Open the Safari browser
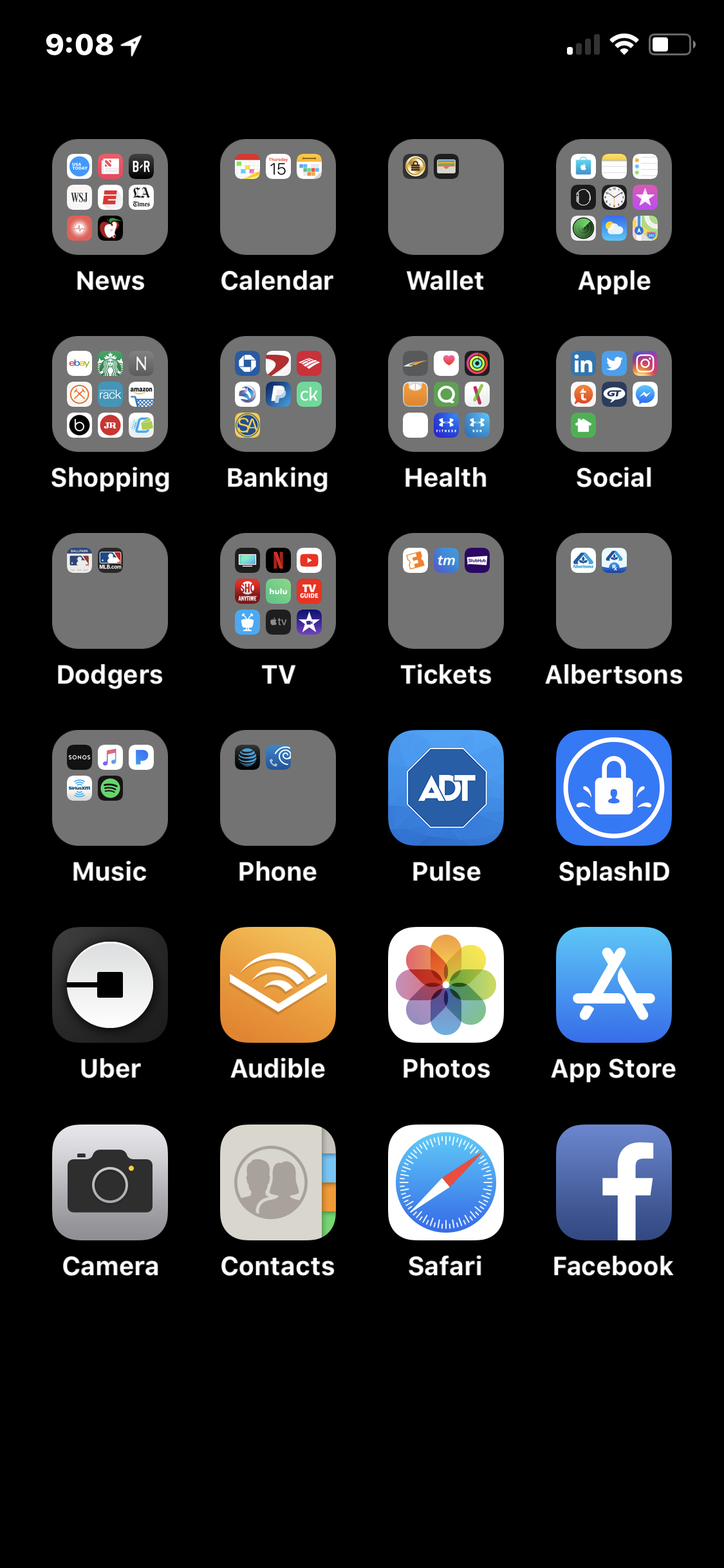Screen dimensions: 724x1568 tap(446, 1182)
